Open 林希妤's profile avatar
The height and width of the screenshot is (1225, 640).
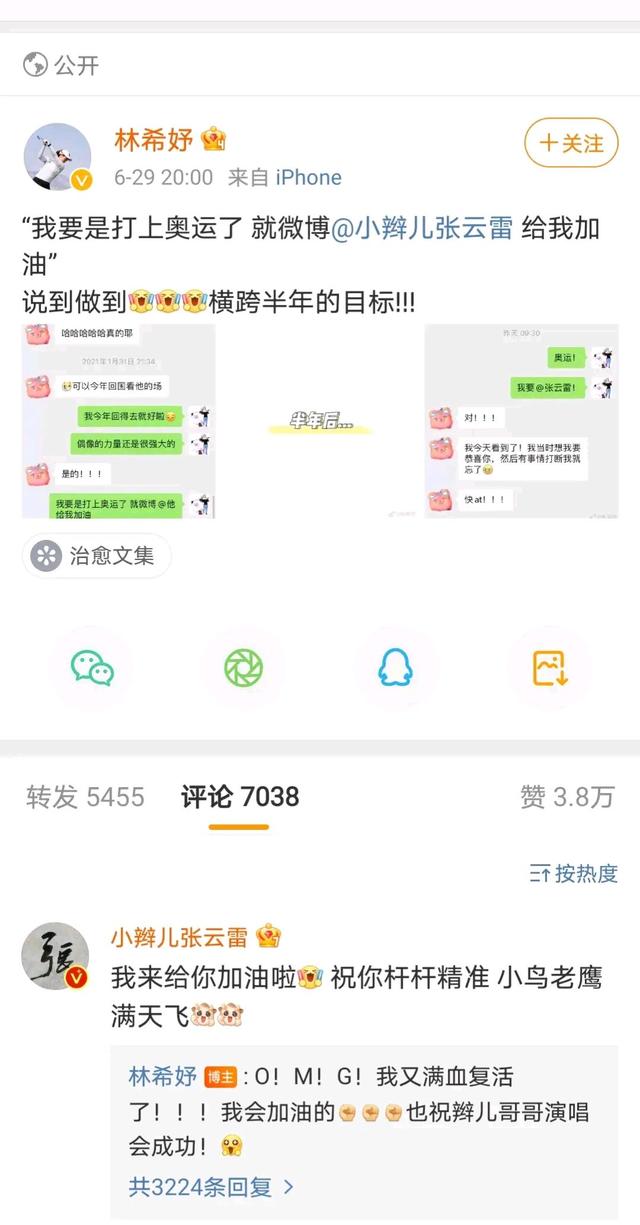point(57,157)
